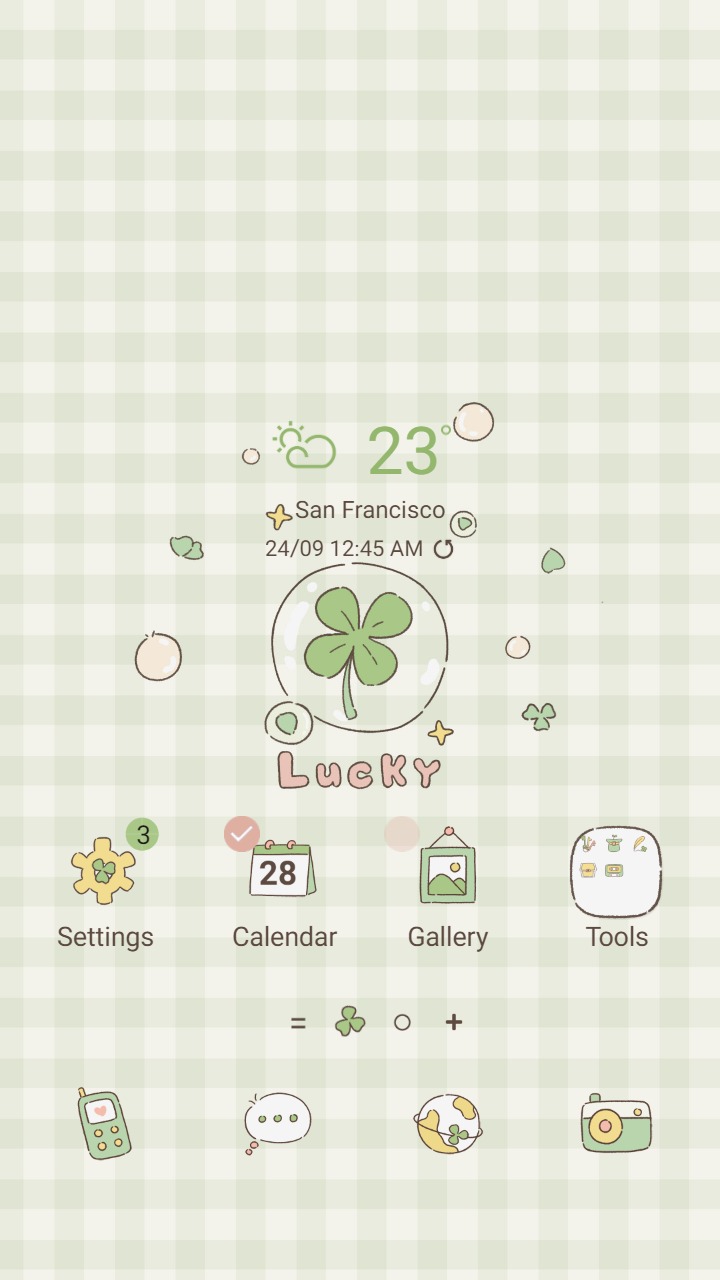Tap the refresh icon next to the time
This screenshot has height=1280, width=720.
pos(444,548)
